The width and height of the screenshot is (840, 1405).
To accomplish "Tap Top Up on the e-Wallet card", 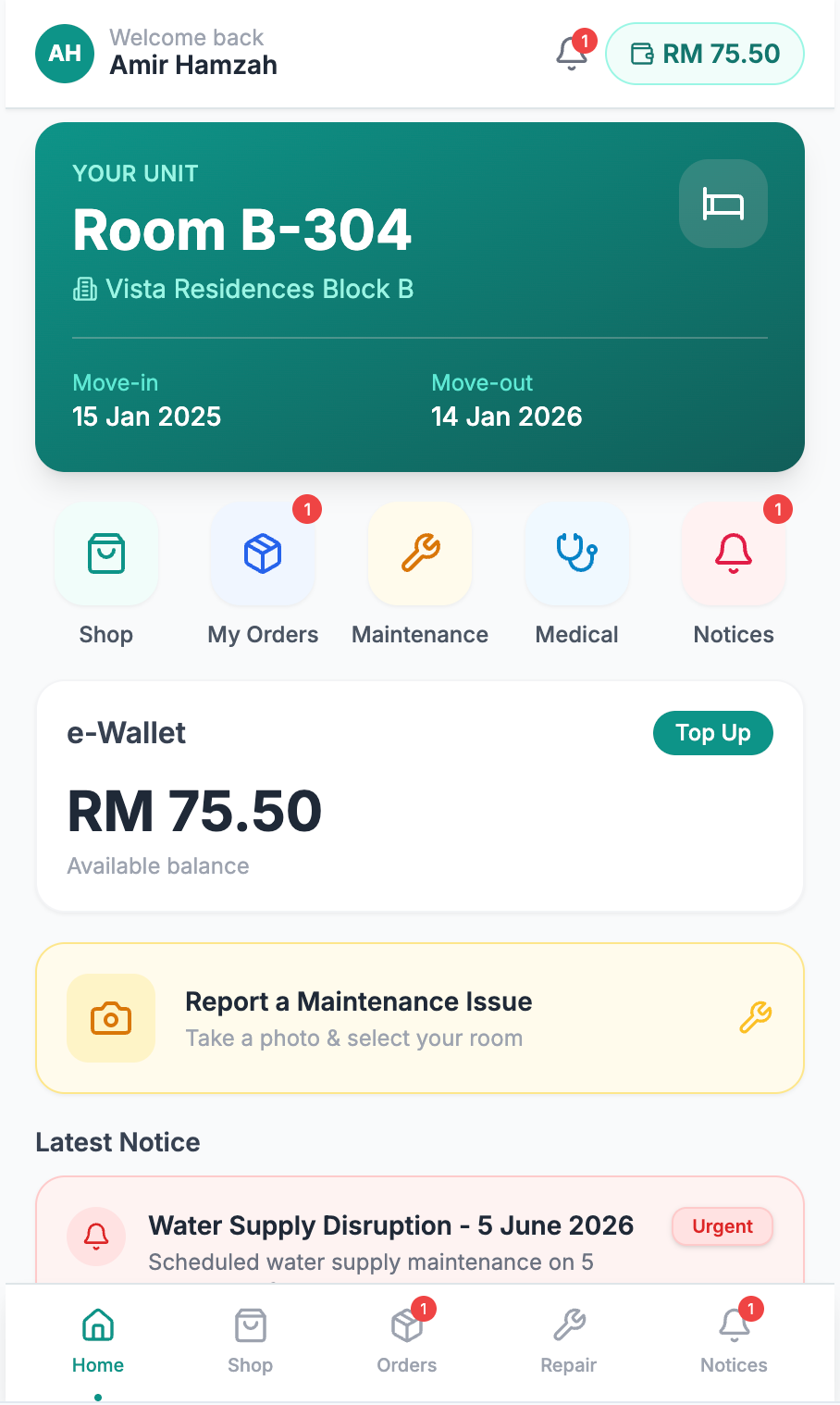I will (x=713, y=733).
